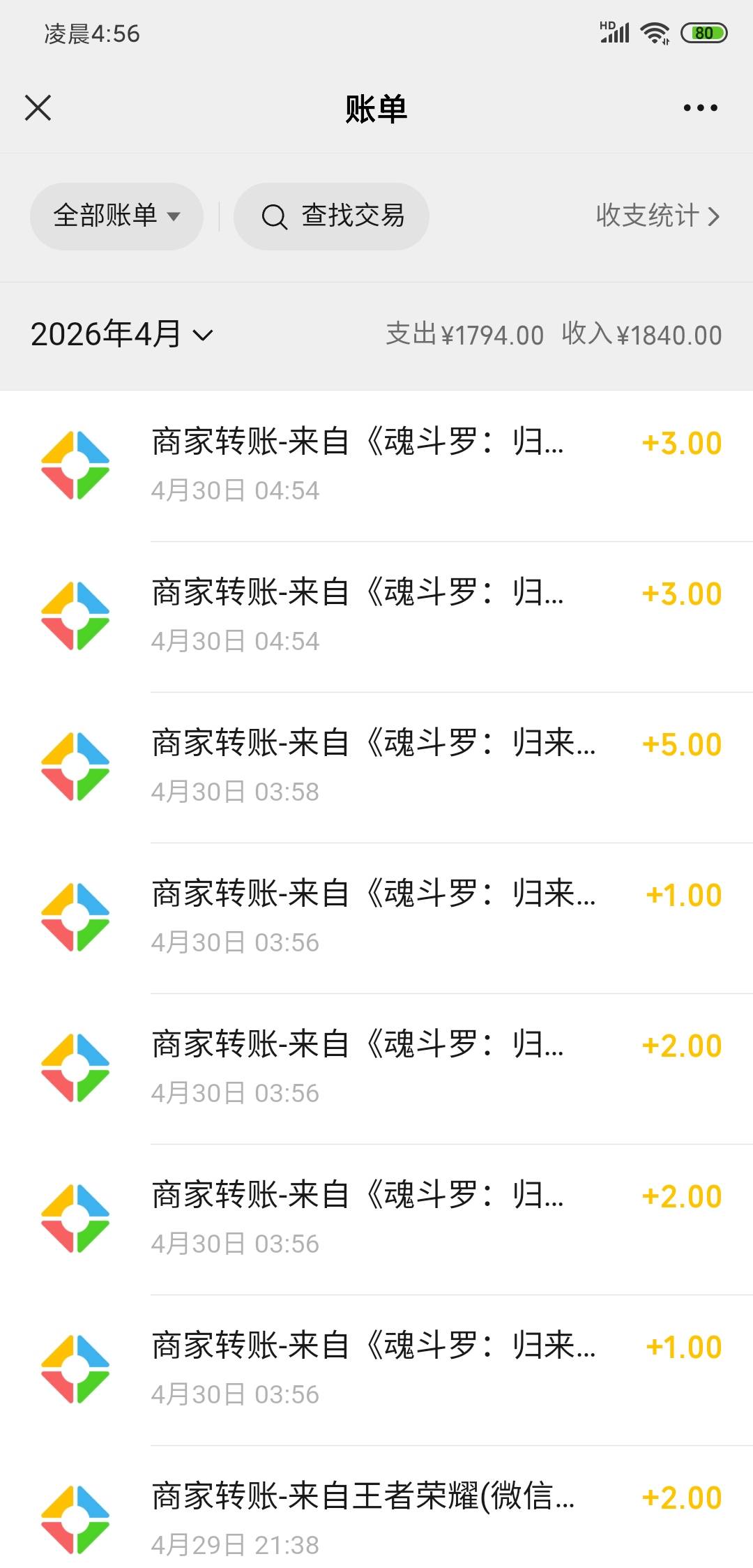This screenshot has width=753, height=1568.
Task: Open the three-dot overflow menu
Action: coord(700,108)
